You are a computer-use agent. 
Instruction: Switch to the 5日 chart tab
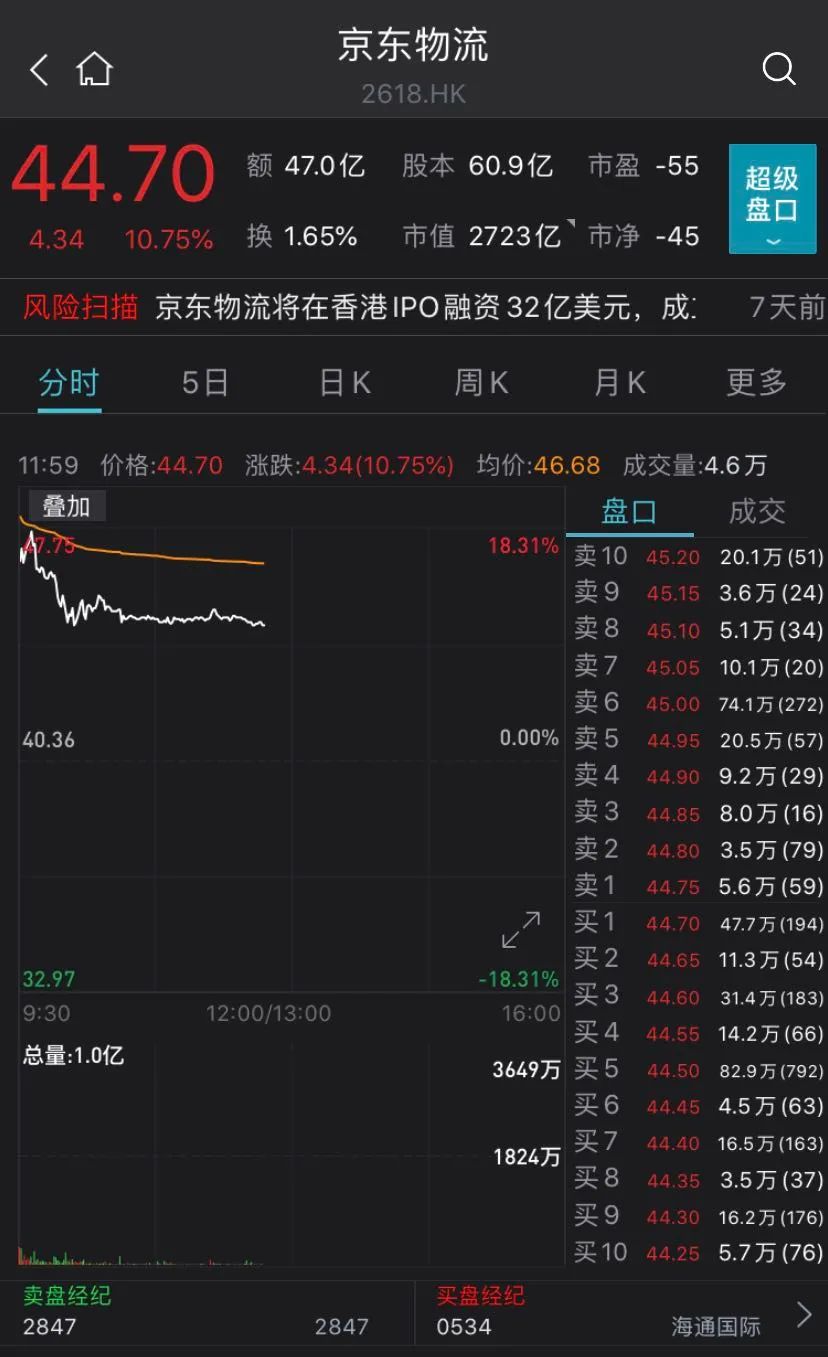(x=205, y=383)
